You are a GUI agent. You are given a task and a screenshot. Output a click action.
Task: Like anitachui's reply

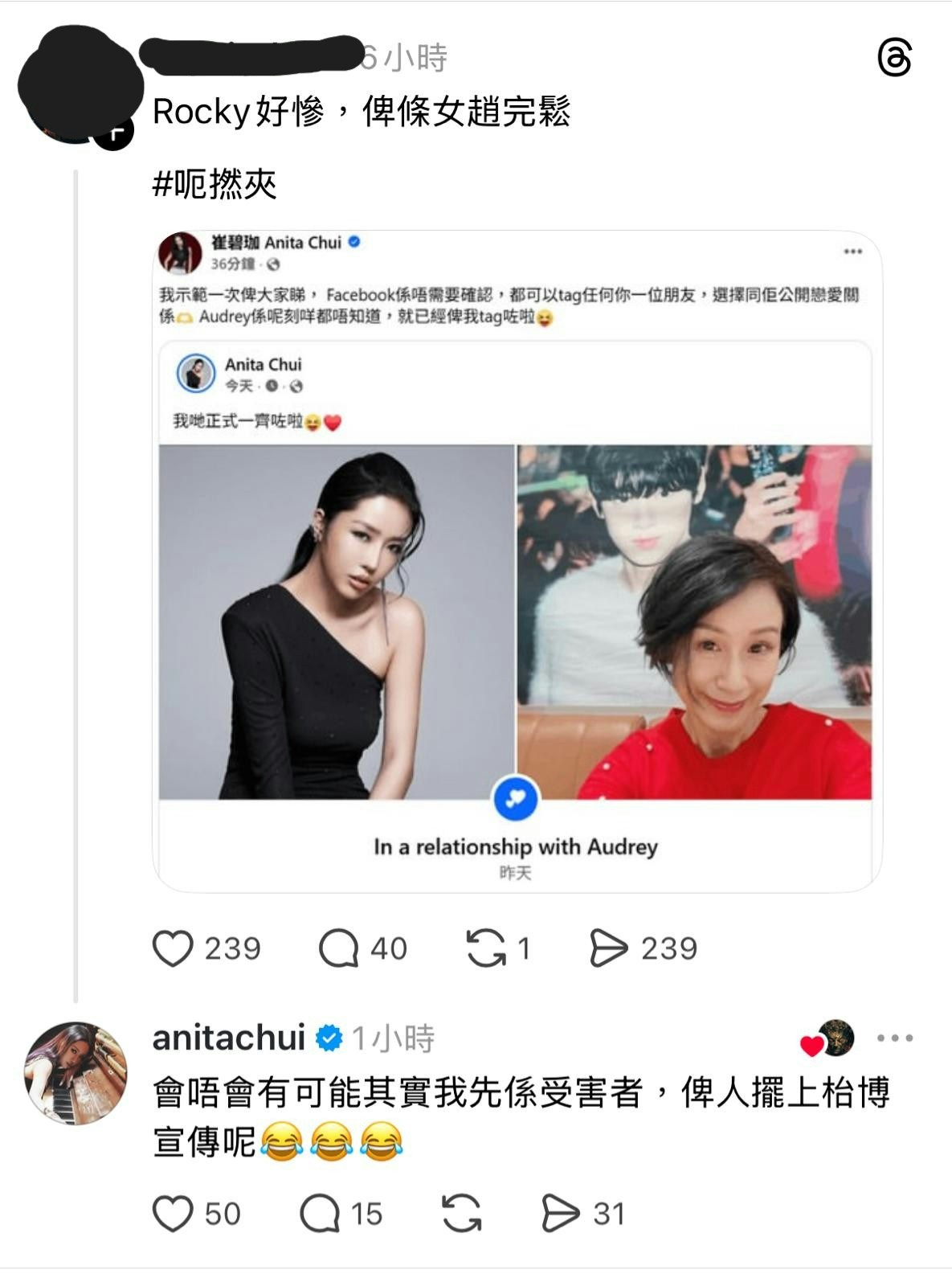pyautogui.click(x=173, y=1214)
